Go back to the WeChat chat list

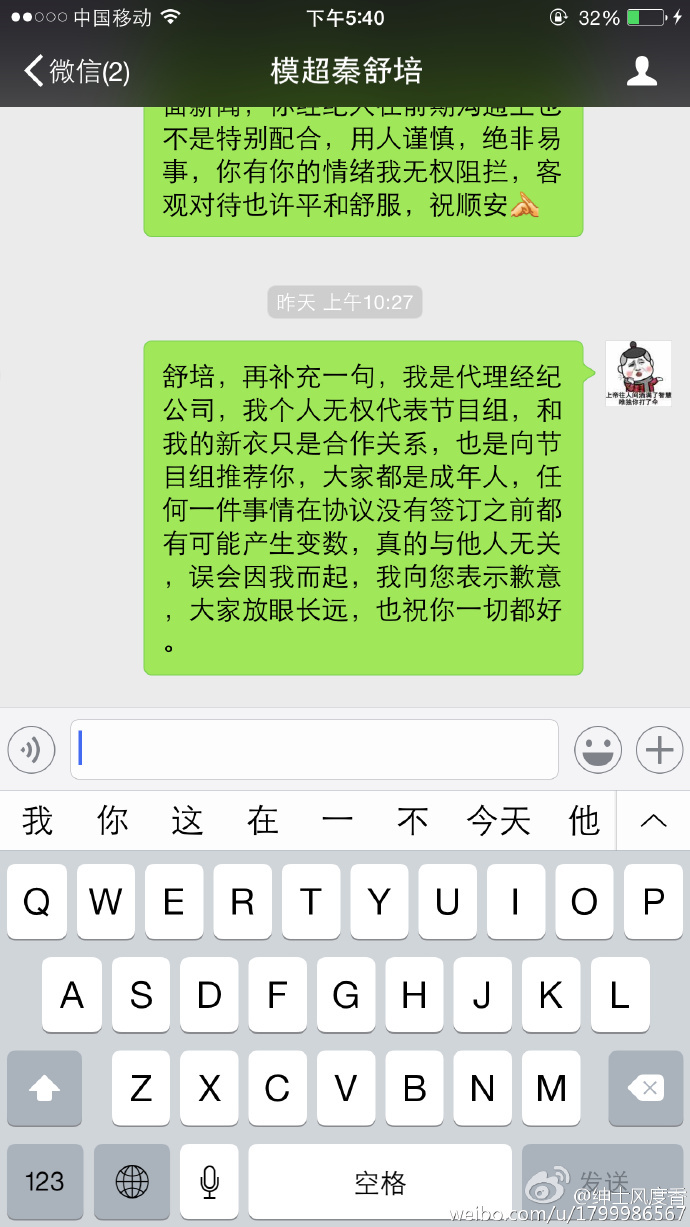pyautogui.click(x=75, y=71)
